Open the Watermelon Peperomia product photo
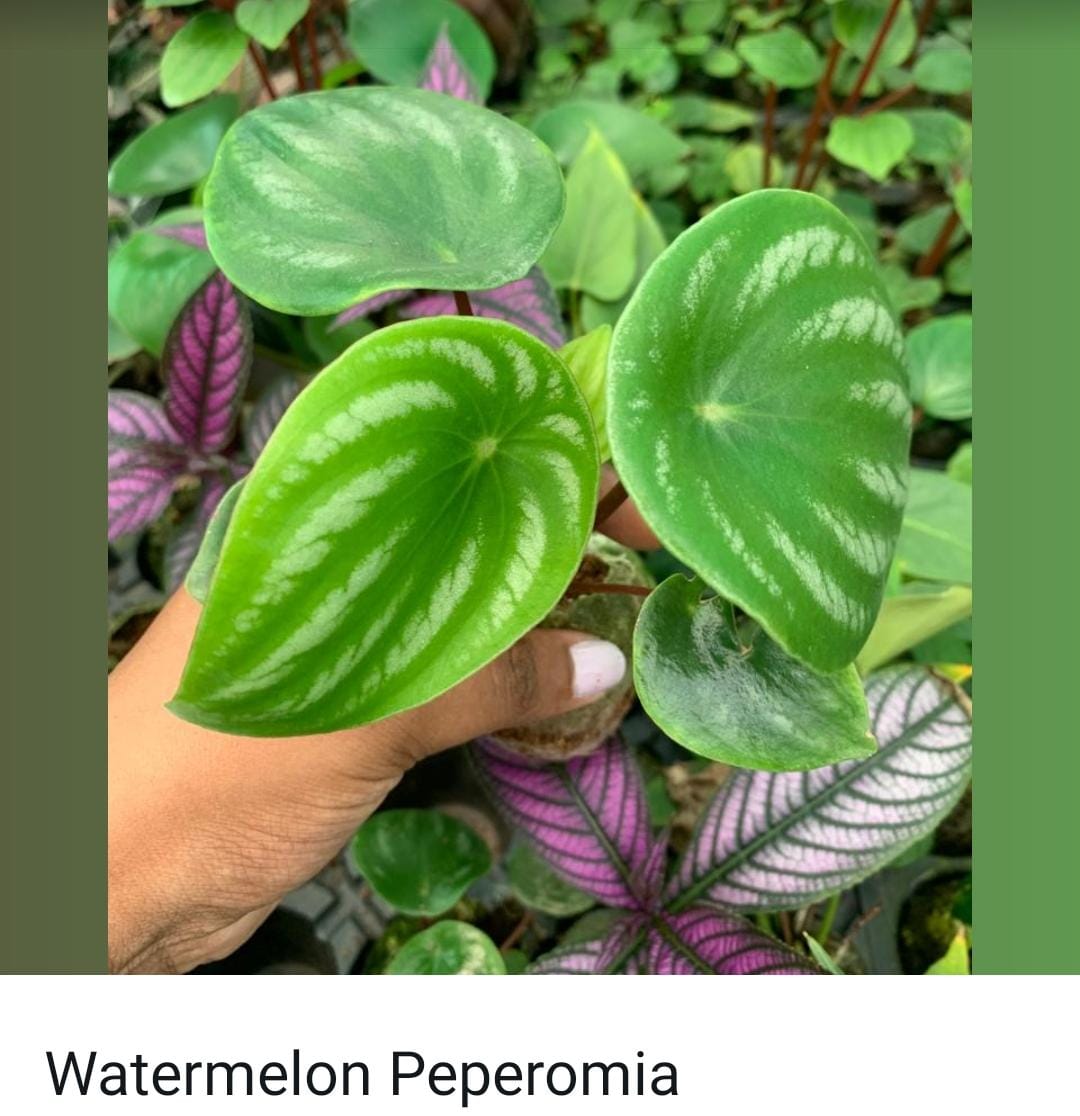1080x1116 pixels. (x=540, y=487)
